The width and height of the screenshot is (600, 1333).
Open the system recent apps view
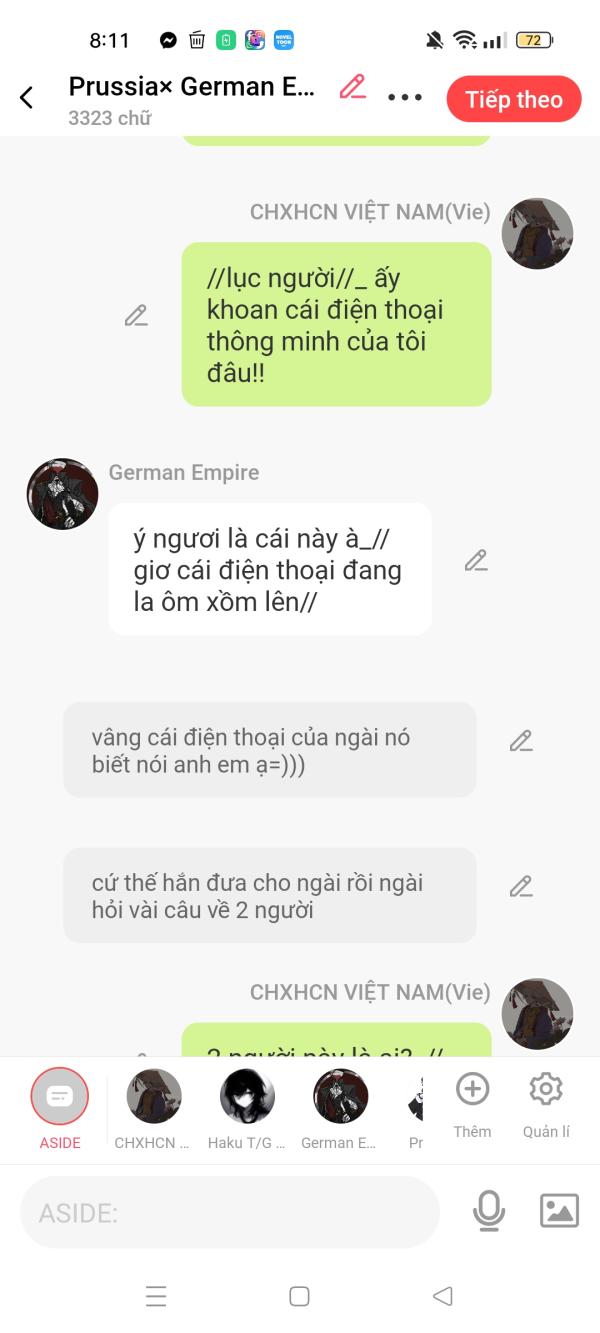pyautogui.click(x=156, y=1297)
